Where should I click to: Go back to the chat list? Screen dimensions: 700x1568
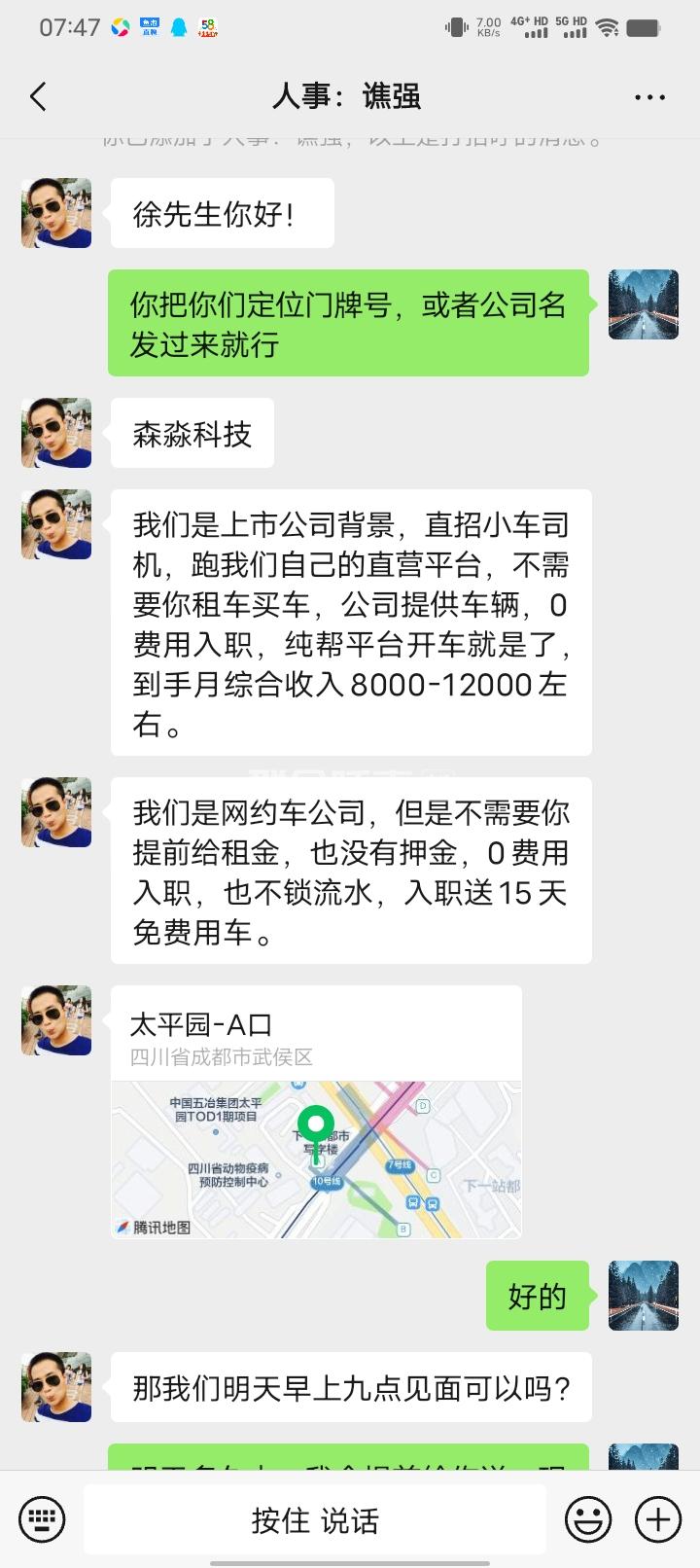[x=38, y=96]
